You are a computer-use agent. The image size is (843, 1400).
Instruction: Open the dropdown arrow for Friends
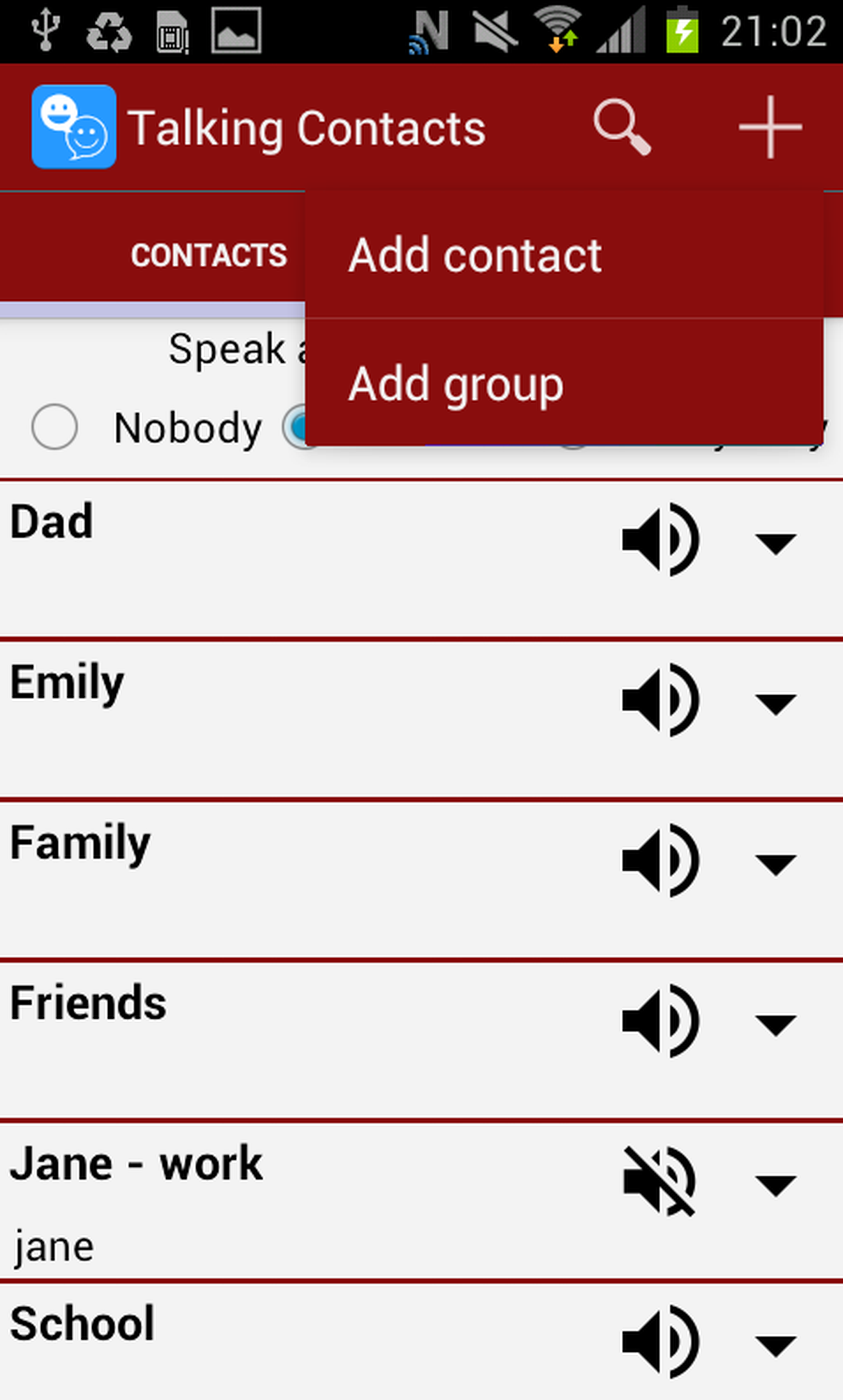point(775,1024)
